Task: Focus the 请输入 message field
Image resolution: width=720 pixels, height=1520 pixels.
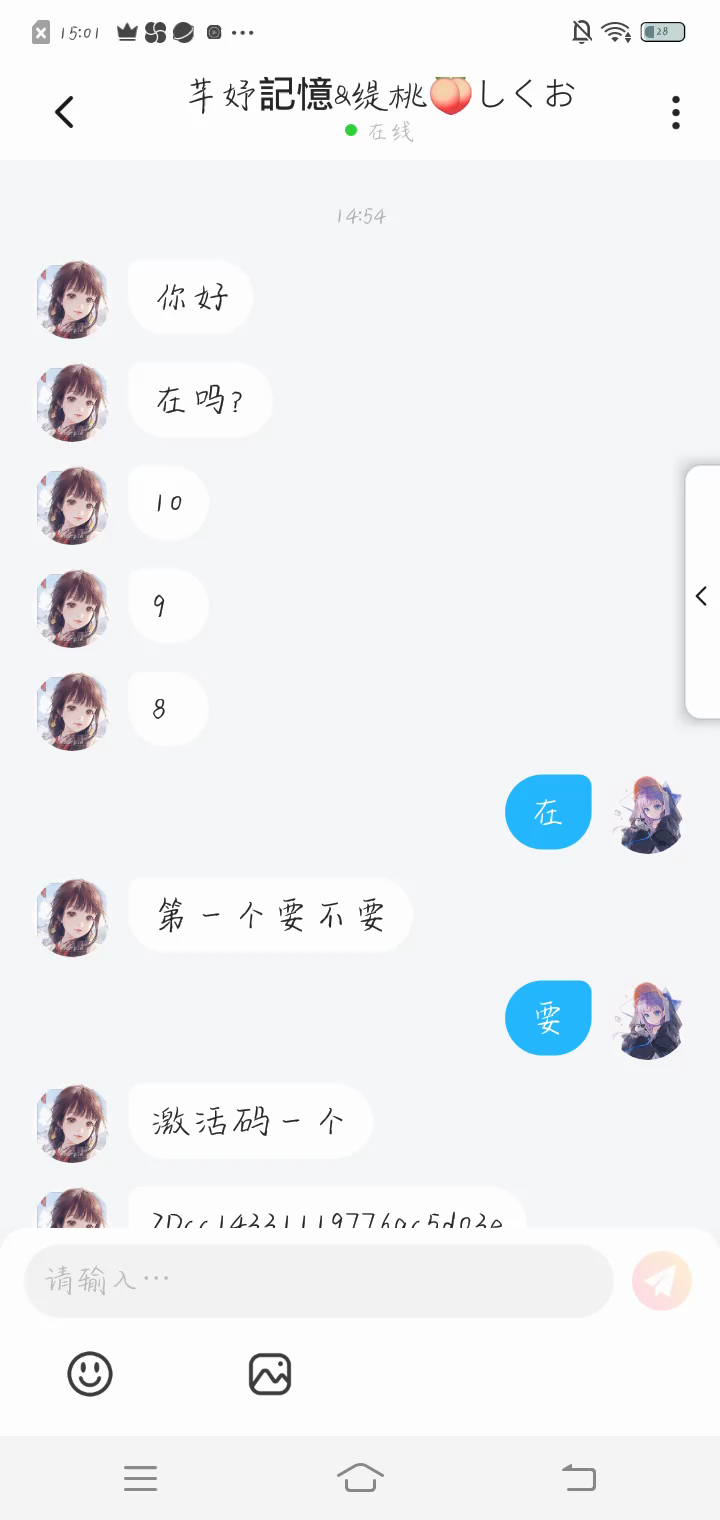Action: point(318,1280)
